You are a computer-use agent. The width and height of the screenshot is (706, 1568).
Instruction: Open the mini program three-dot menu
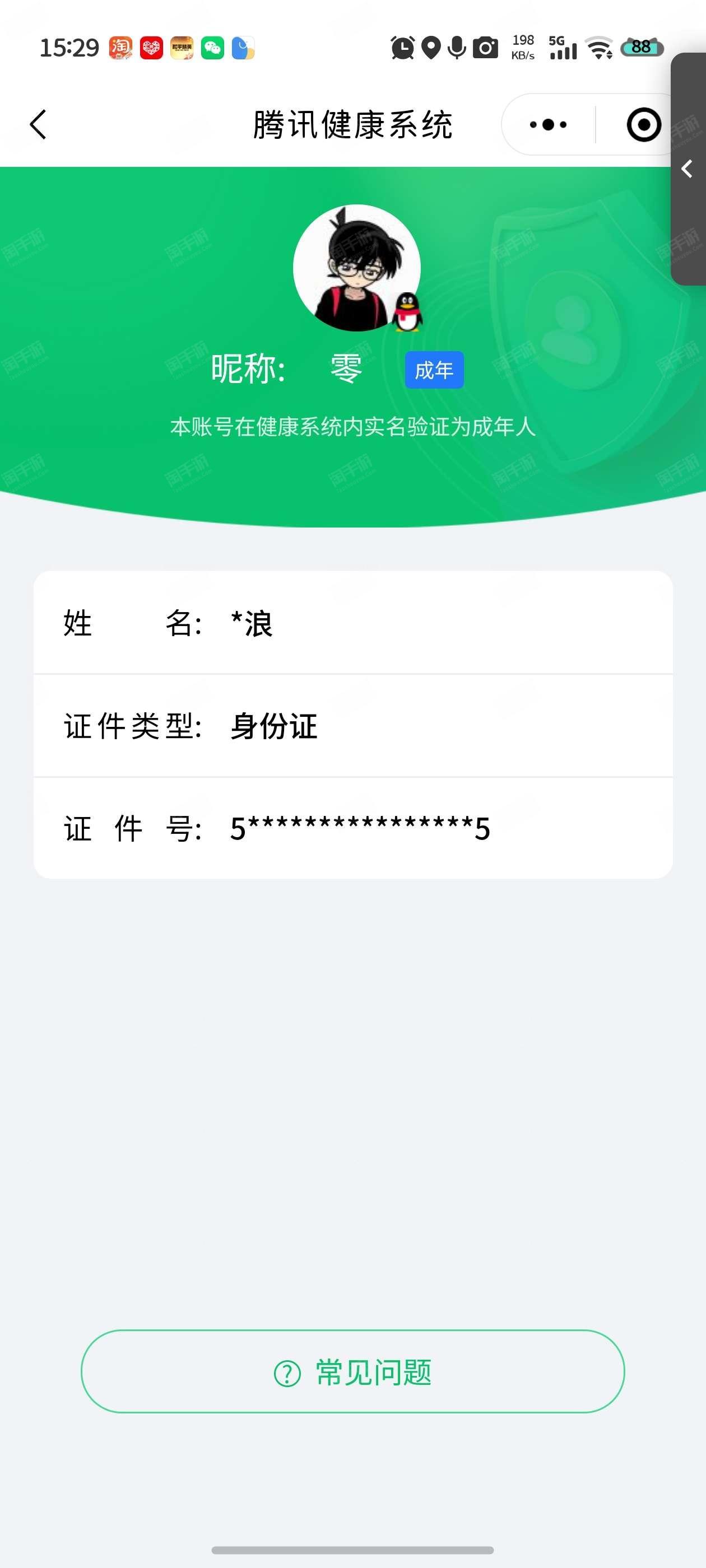547,125
